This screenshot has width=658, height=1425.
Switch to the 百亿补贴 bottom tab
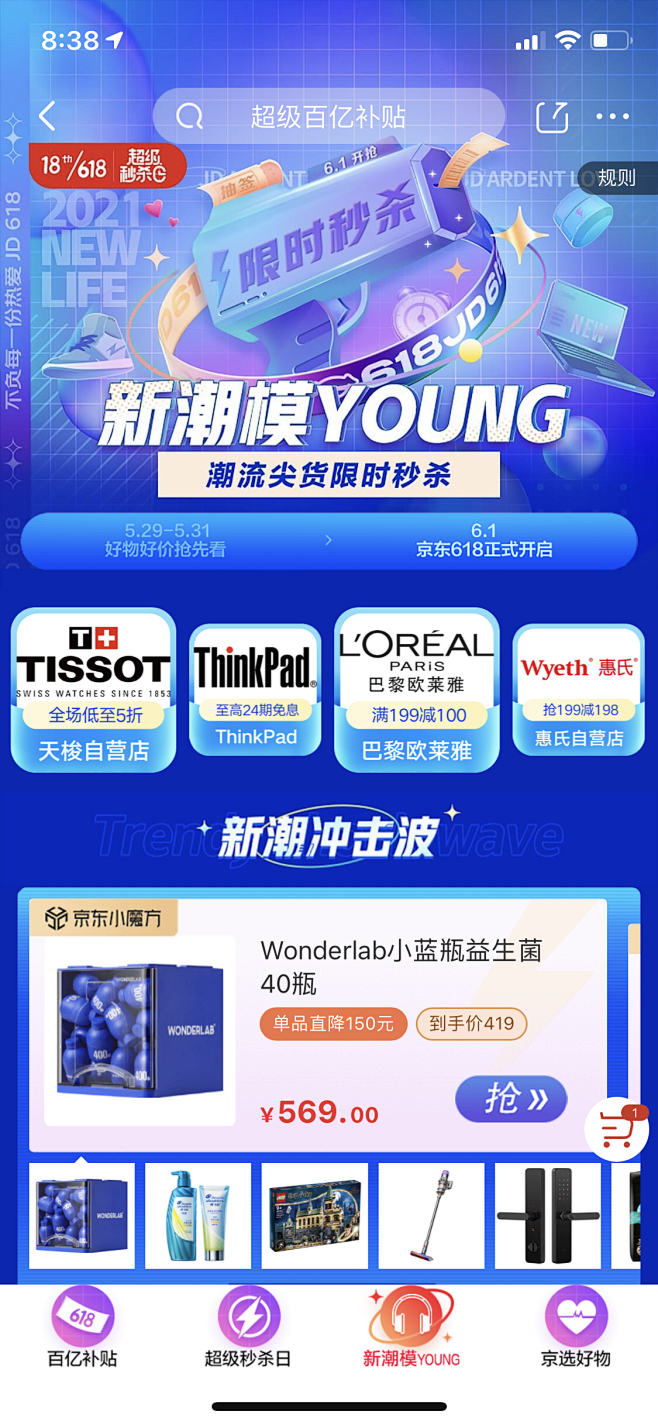82,1329
